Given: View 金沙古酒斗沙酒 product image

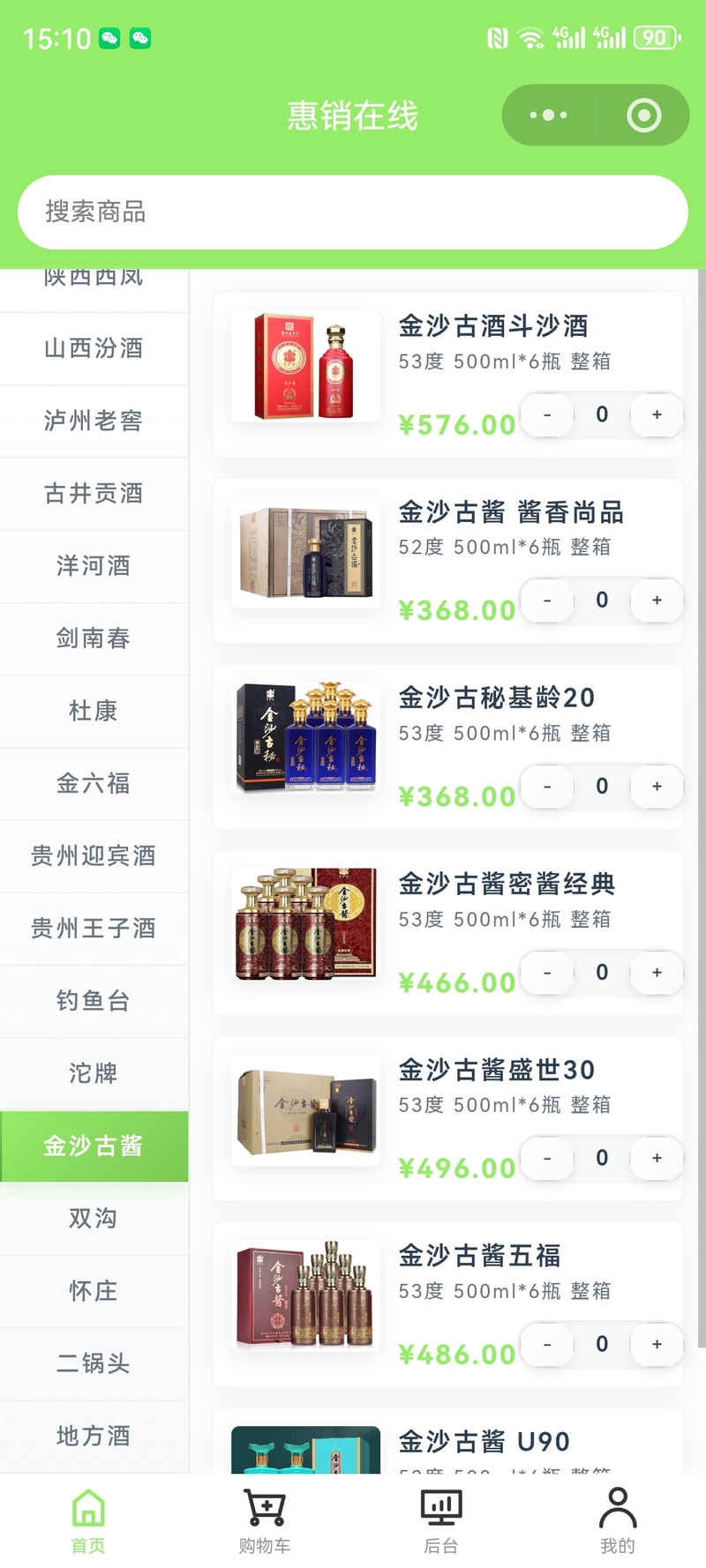Looking at the screenshot, I should pyautogui.click(x=305, y=366).
